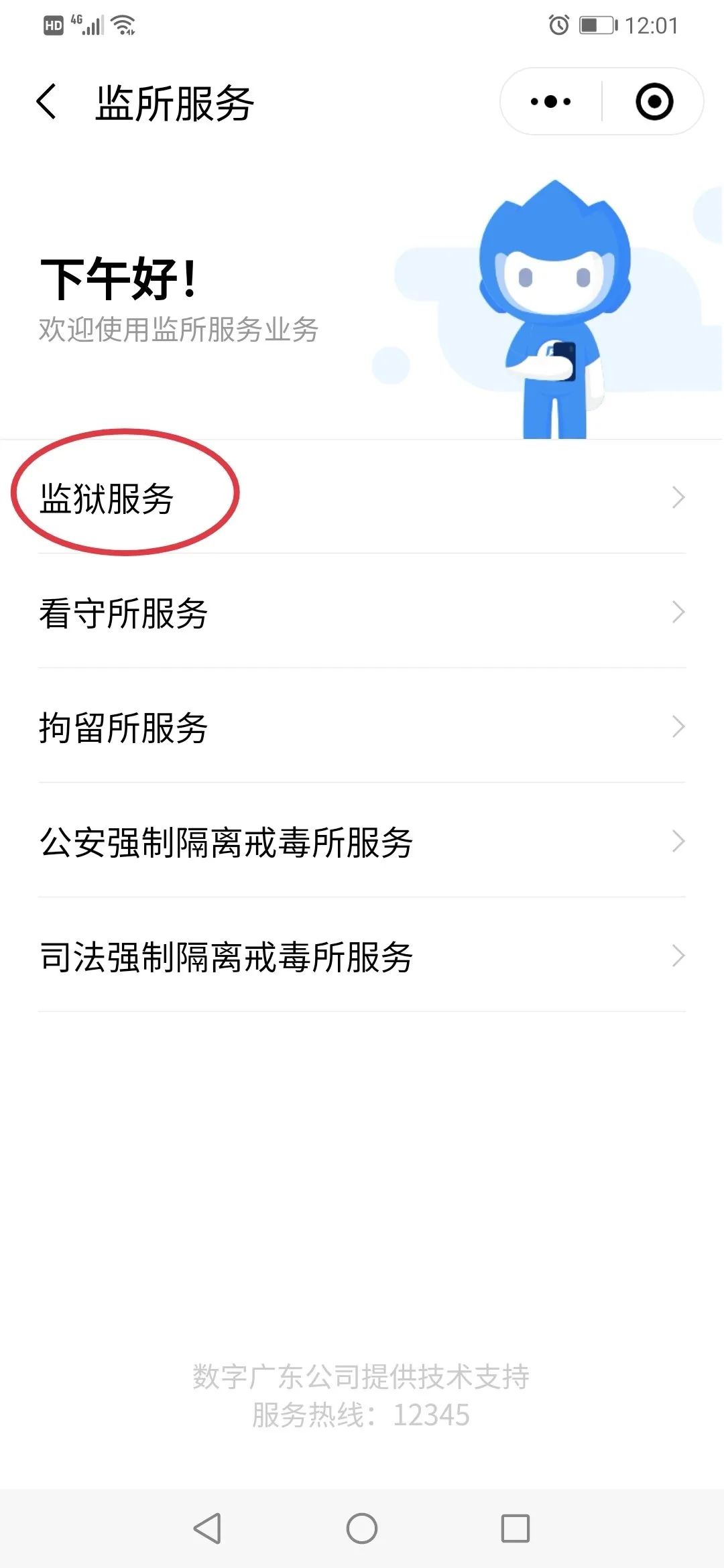
Task: Tap the system home button
Action: pos(362,1528)
